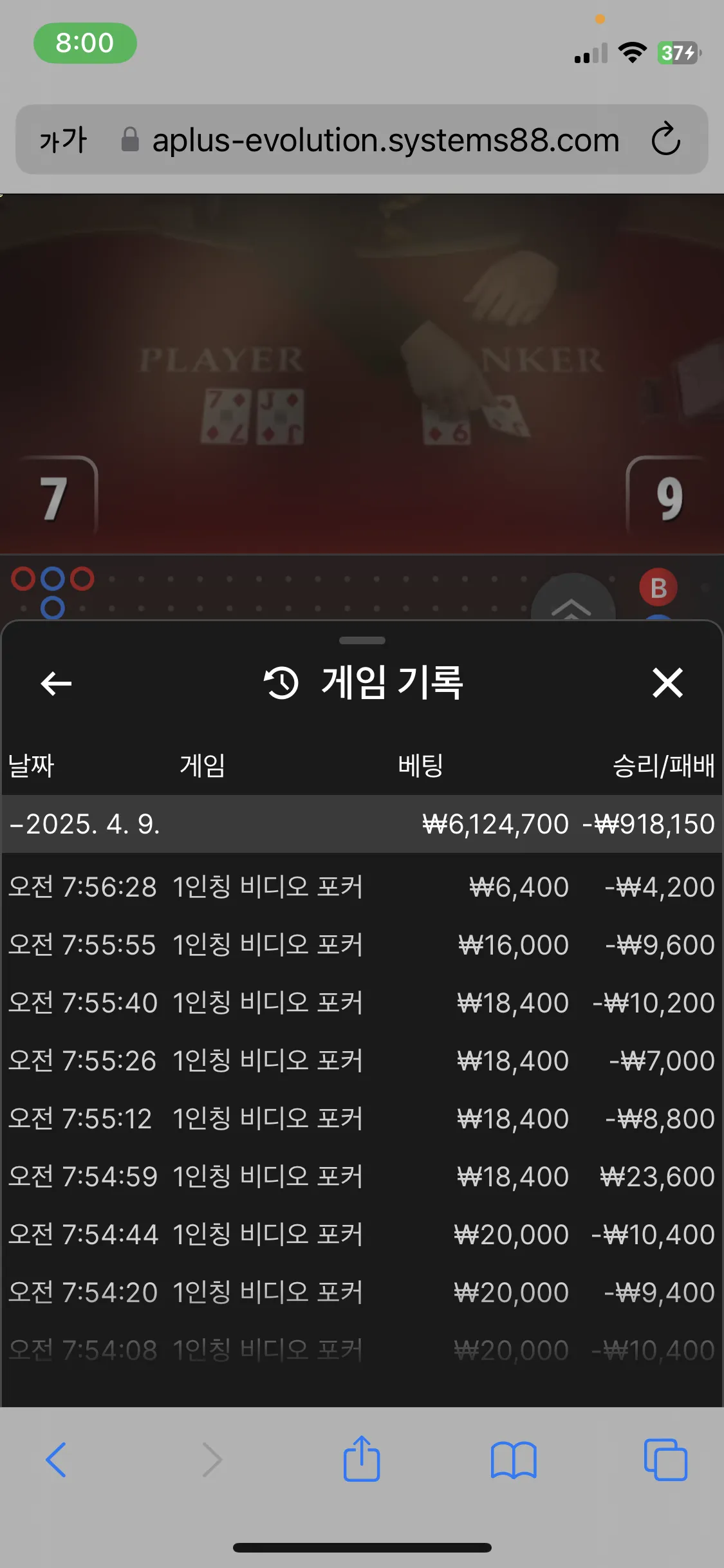The image size is (724, 1568).
Task: Open the 오전 7:54:59 winning record
Action: pyautogui.click(x=362, y=1177)
